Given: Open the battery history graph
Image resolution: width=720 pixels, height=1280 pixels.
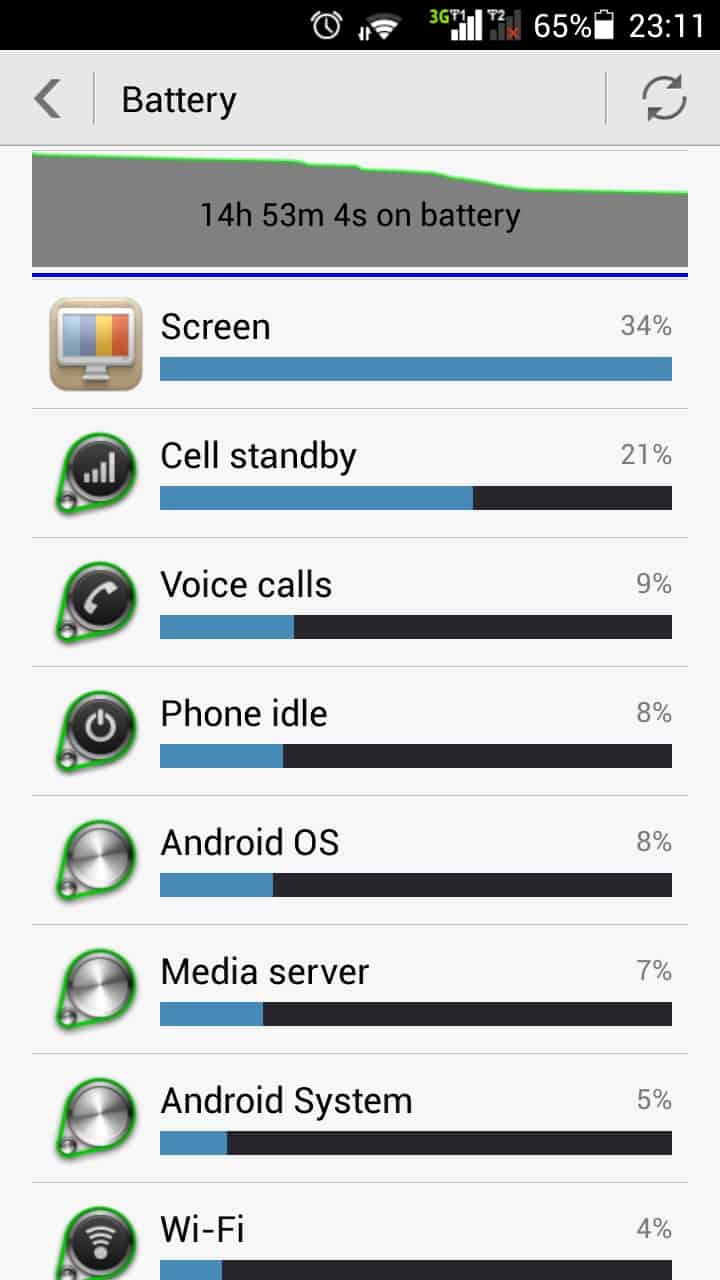Looking at the screenshot, I should (x=360, y=210).
